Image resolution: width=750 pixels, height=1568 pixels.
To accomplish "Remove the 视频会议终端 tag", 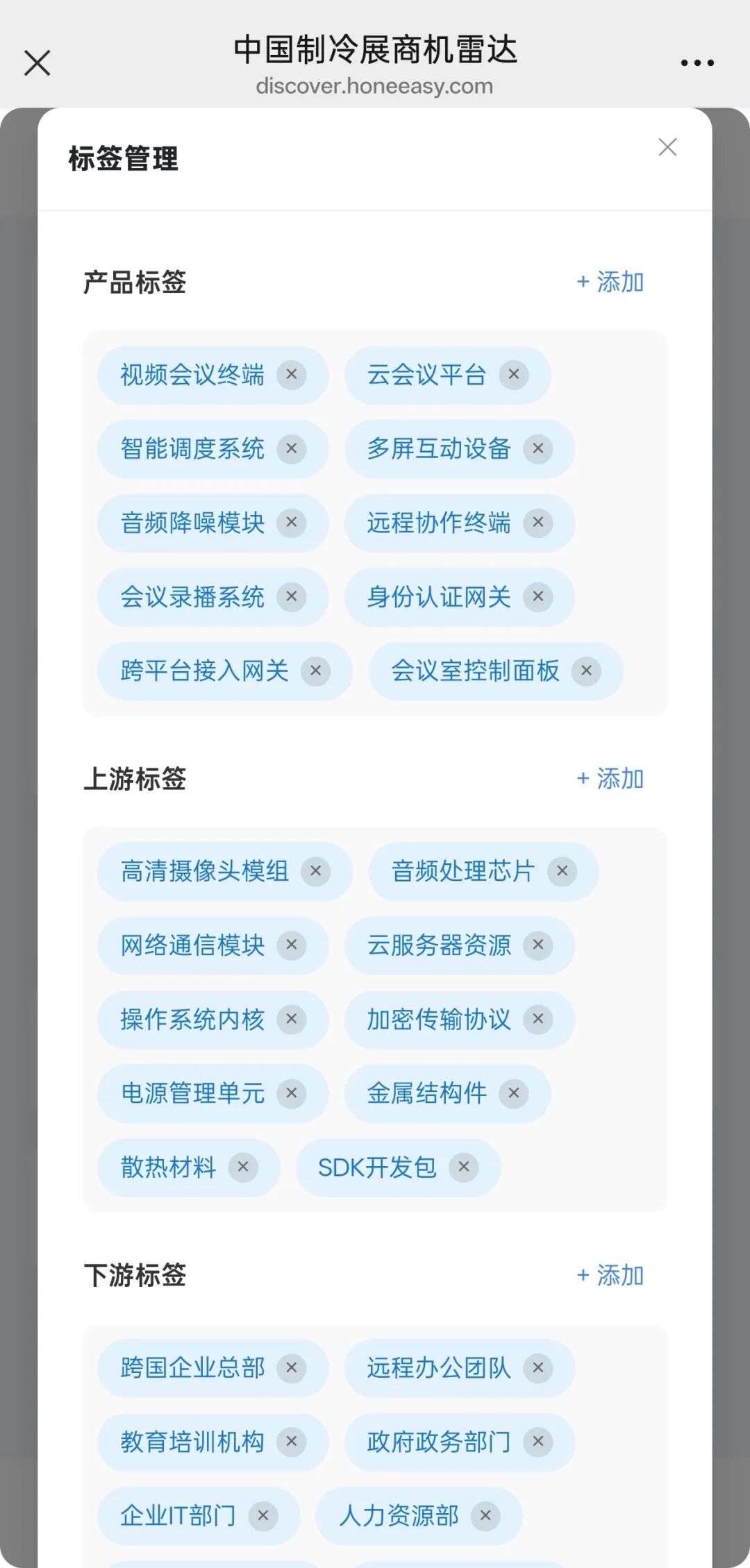I will pos(292,375).
